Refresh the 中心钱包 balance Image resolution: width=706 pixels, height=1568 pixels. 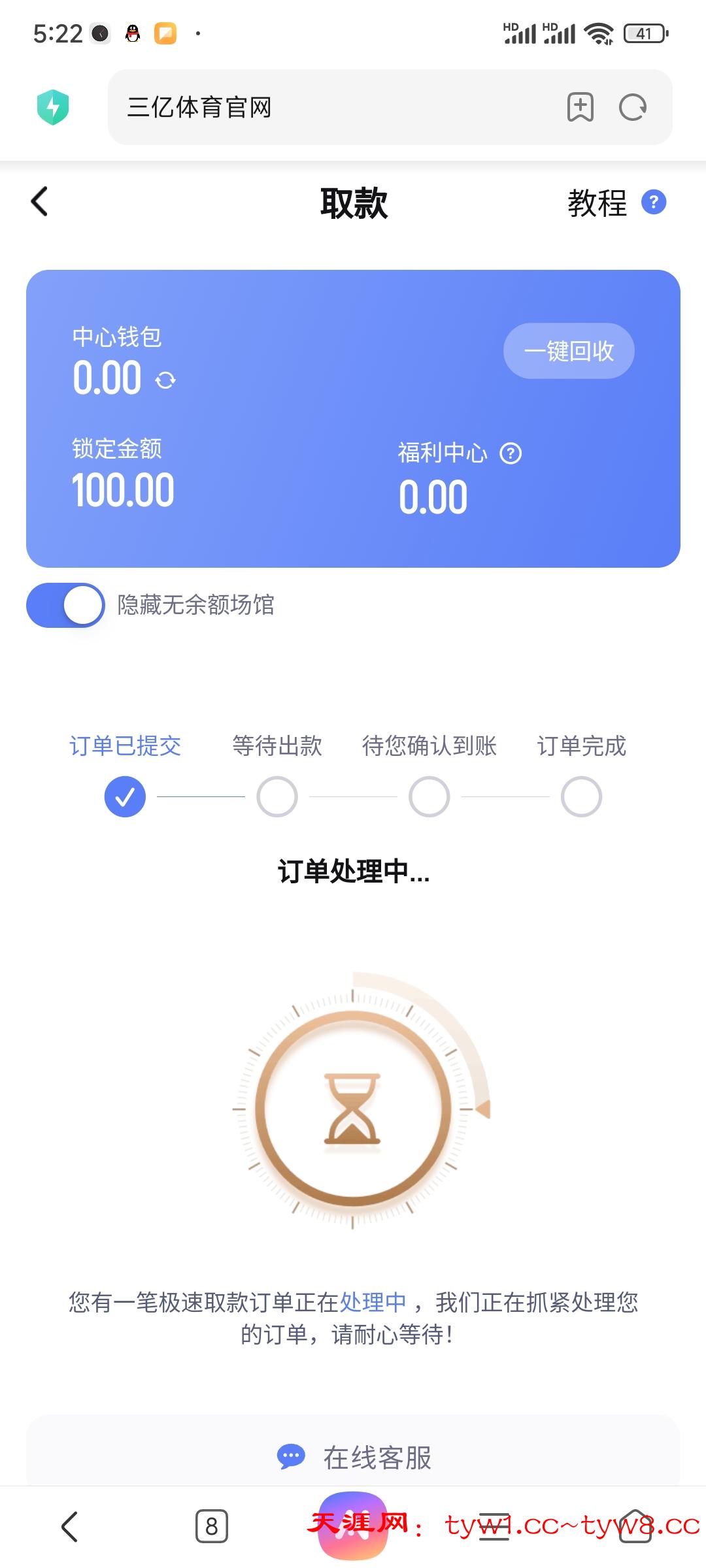165,380
